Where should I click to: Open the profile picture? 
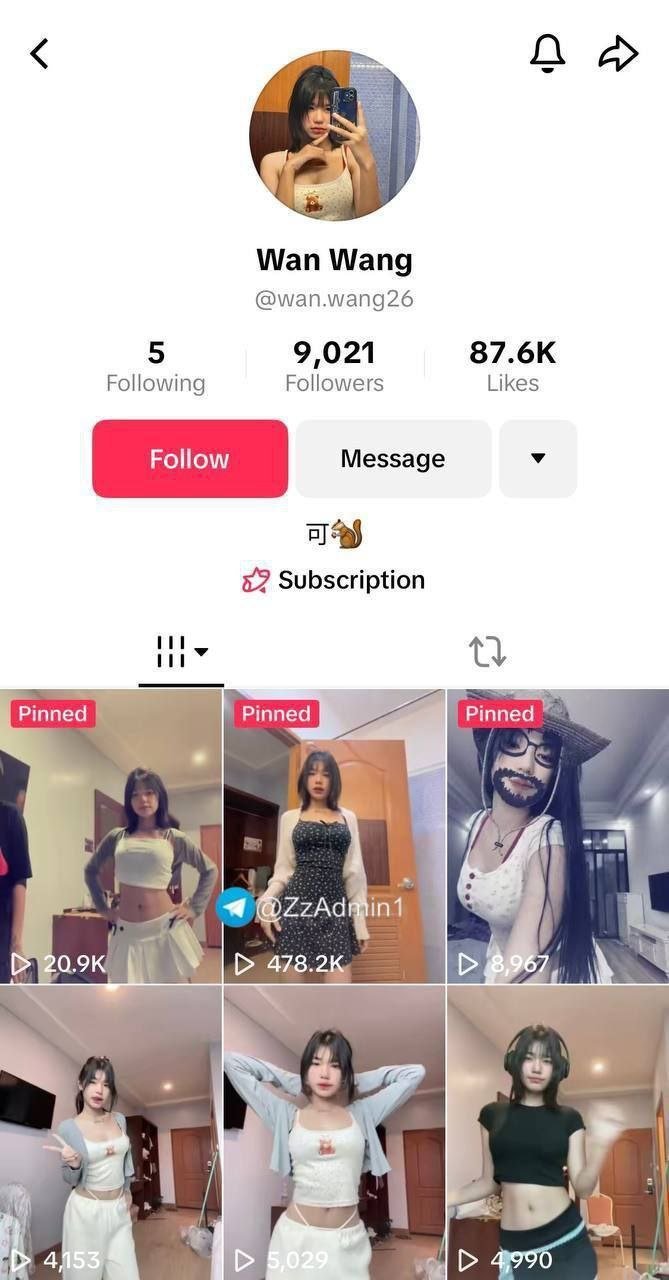[x=334, y=136]
